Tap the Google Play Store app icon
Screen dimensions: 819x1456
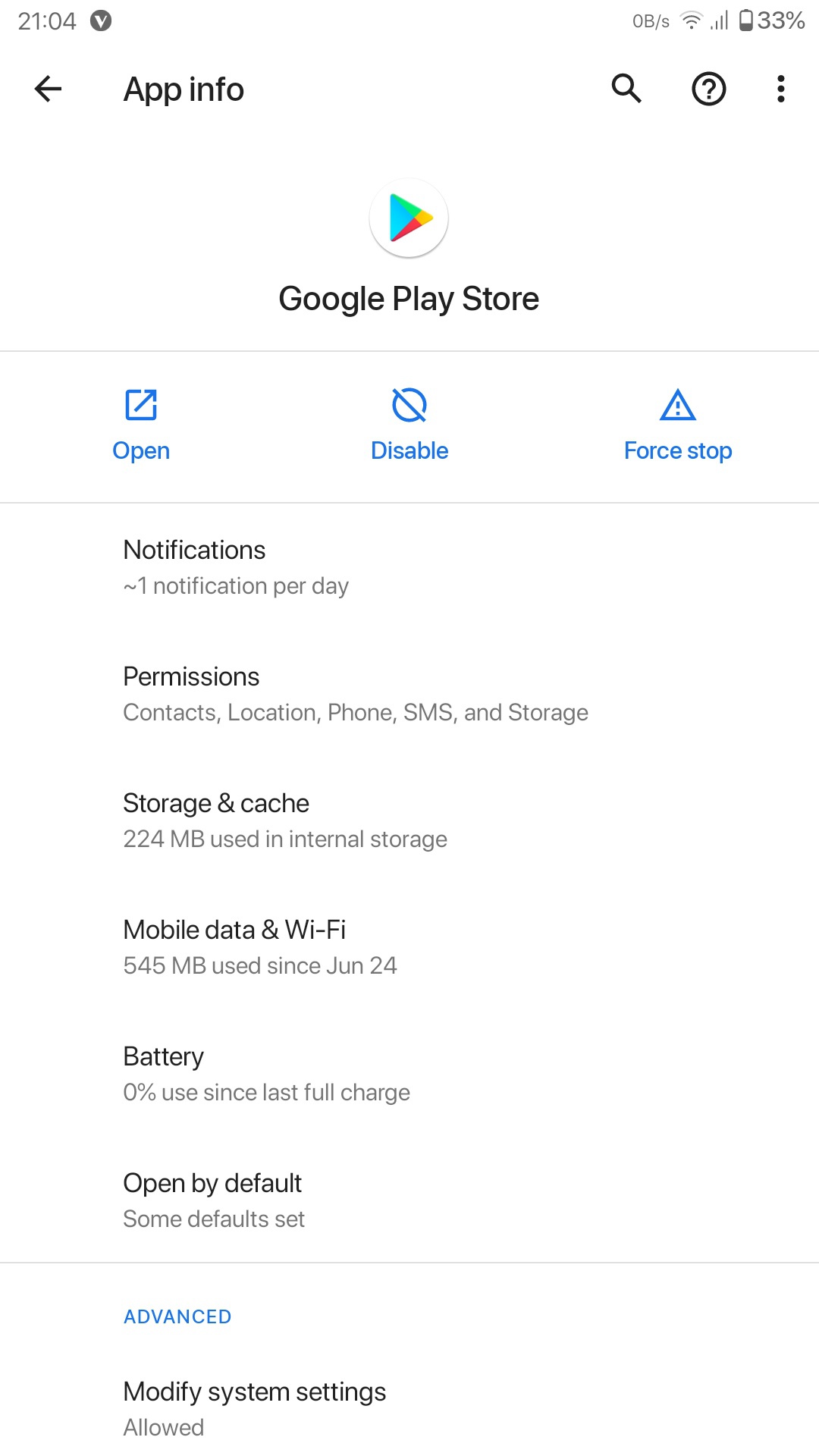[409, 218]
